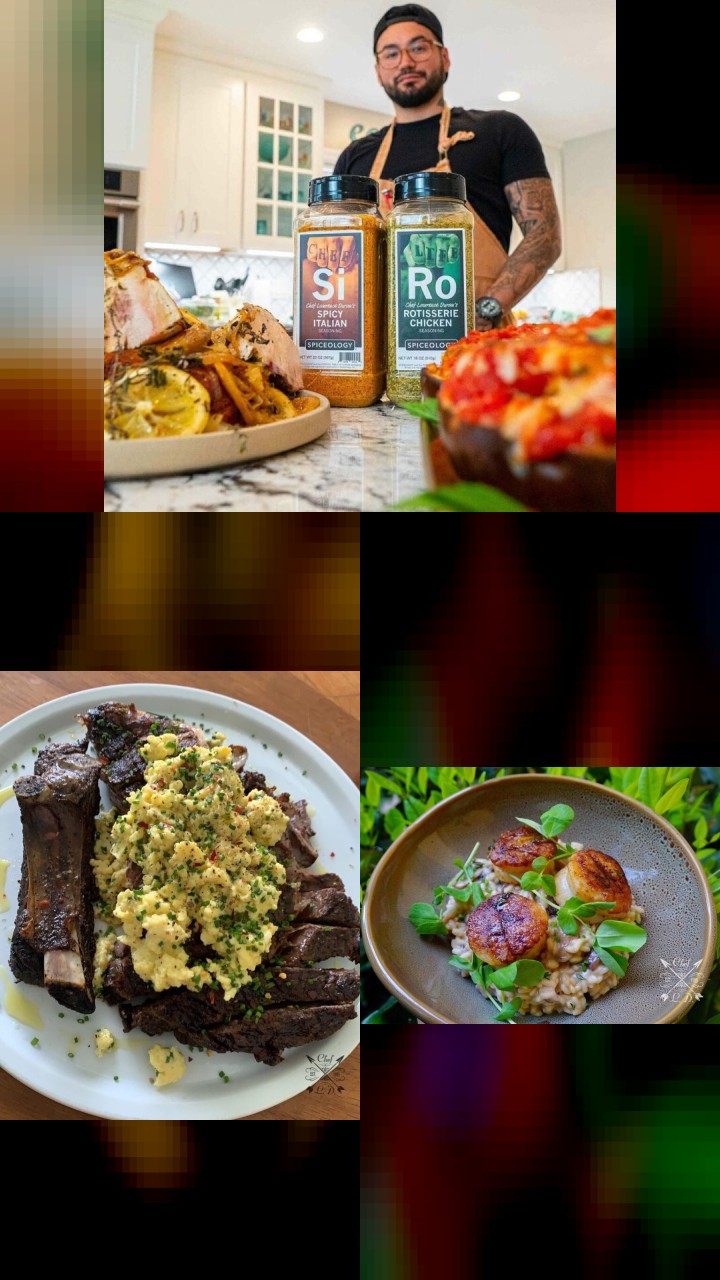Open the steak with scrambled eggs photo

[x=180, y=895]
